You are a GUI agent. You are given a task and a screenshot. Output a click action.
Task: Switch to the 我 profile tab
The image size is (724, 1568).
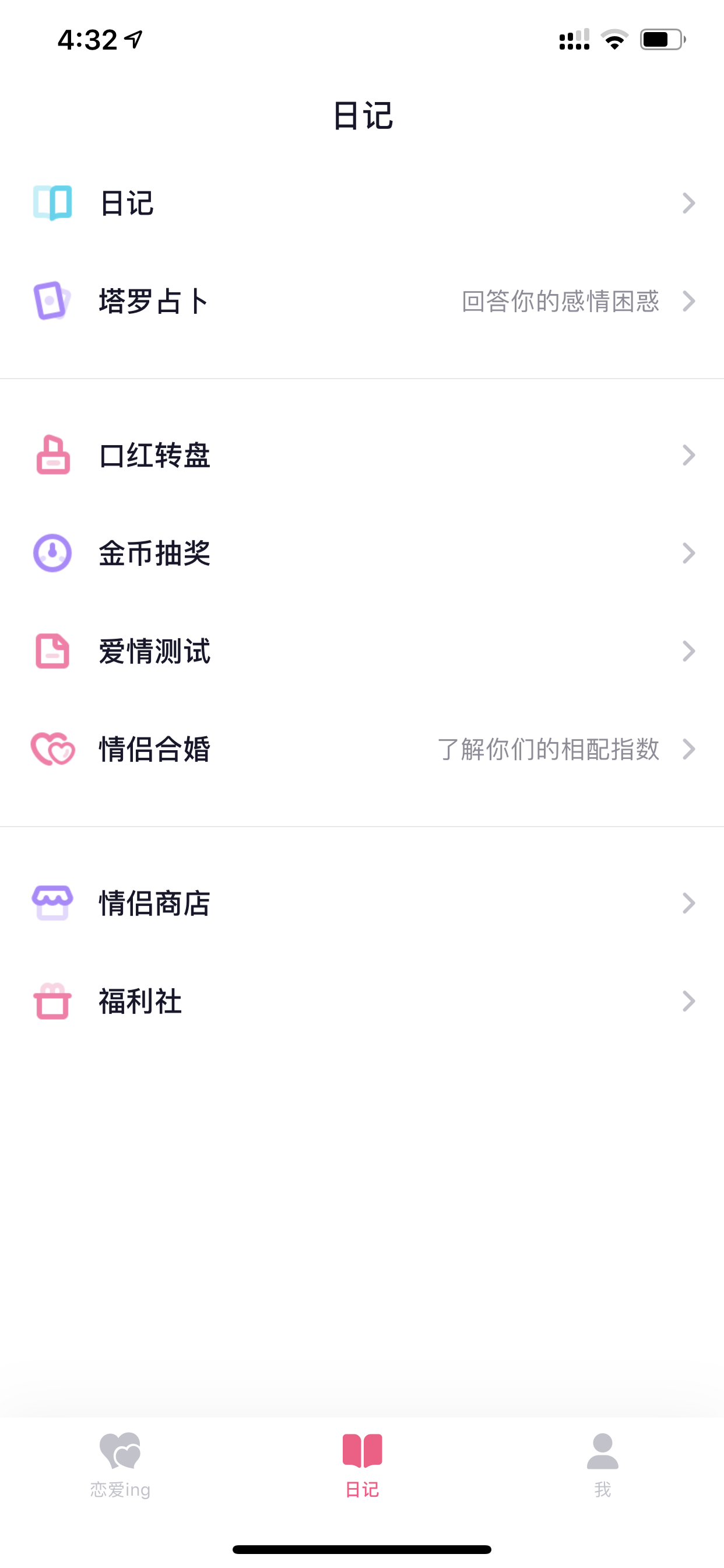pos(603,1465)
